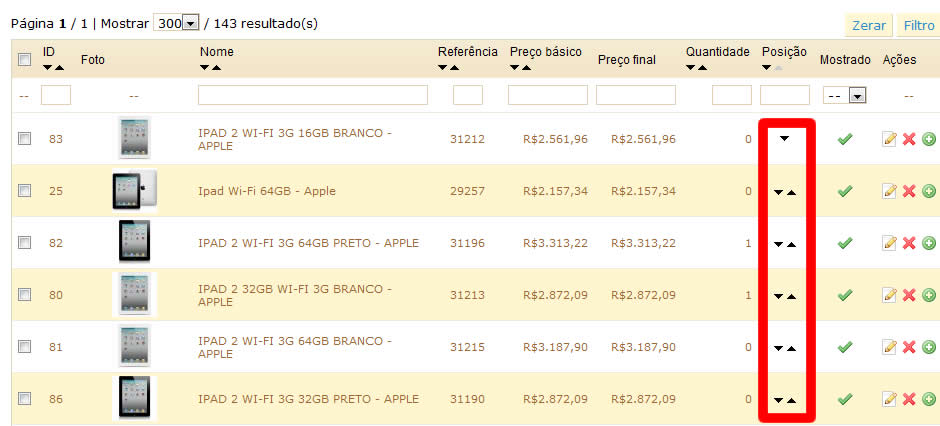Edit product Ipad Wi-Fi 64GB - Apple

point(889,191)
